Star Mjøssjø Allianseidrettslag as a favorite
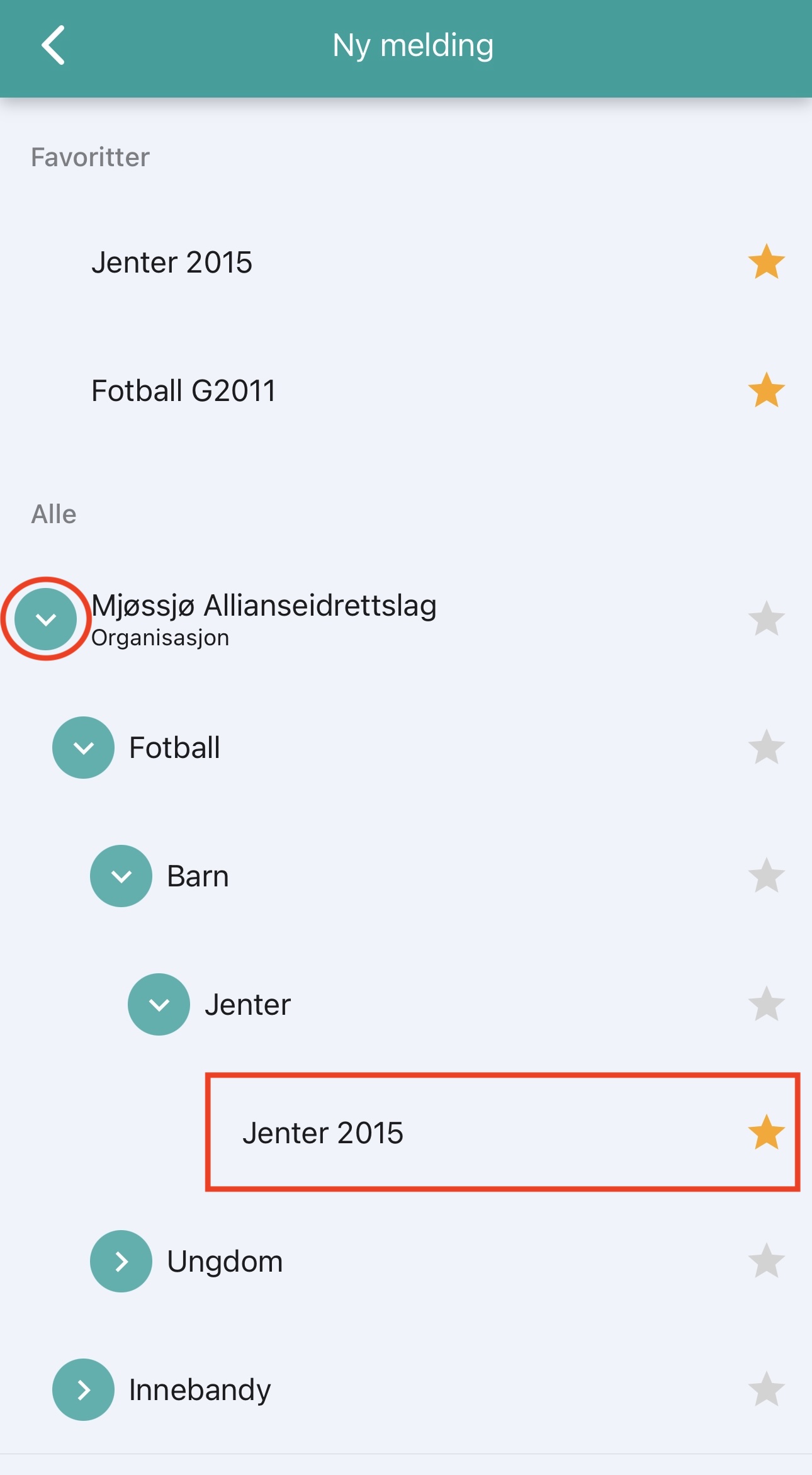 (x=766, y=619)
